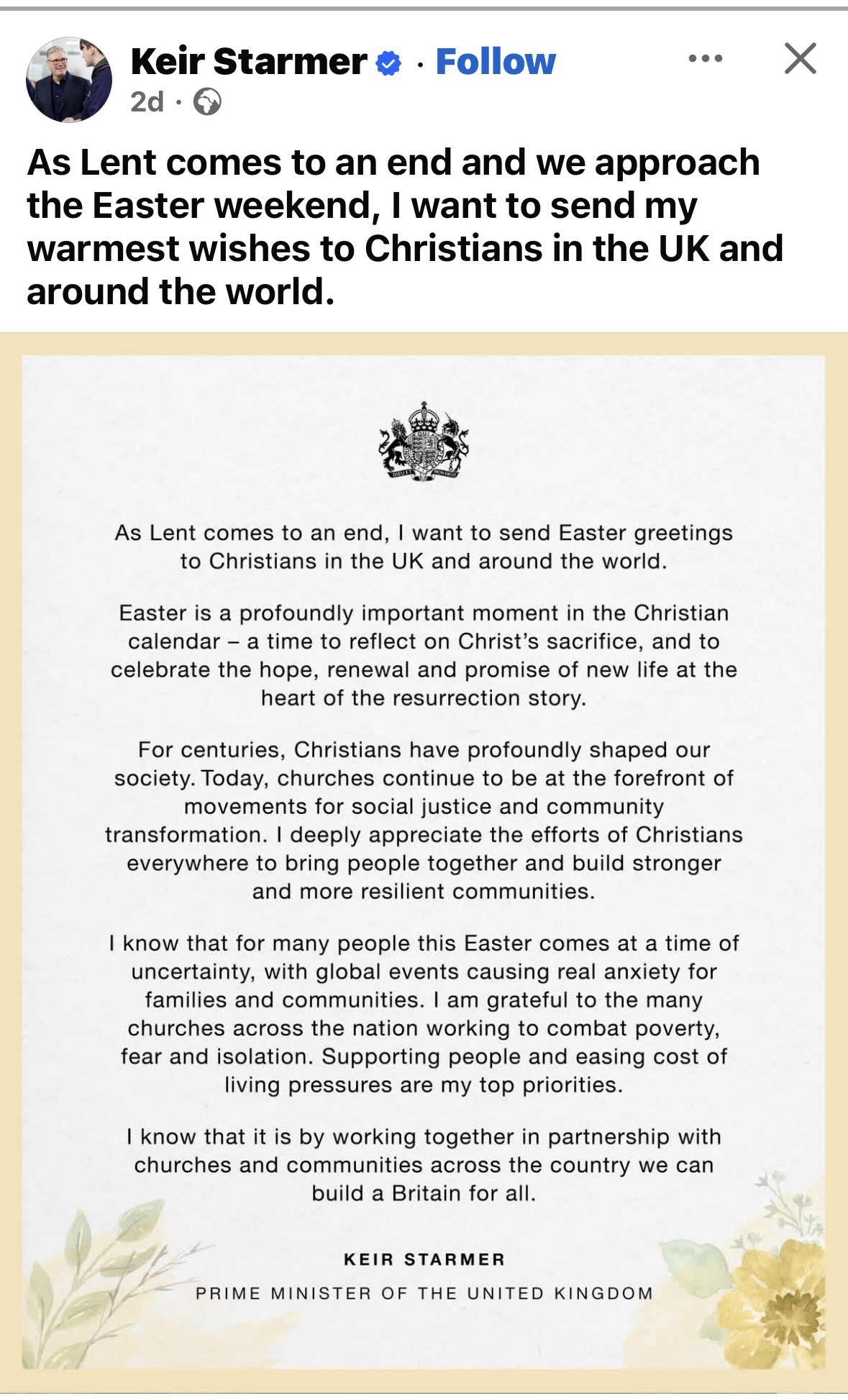Follow Keir Starmer's page

495,62
